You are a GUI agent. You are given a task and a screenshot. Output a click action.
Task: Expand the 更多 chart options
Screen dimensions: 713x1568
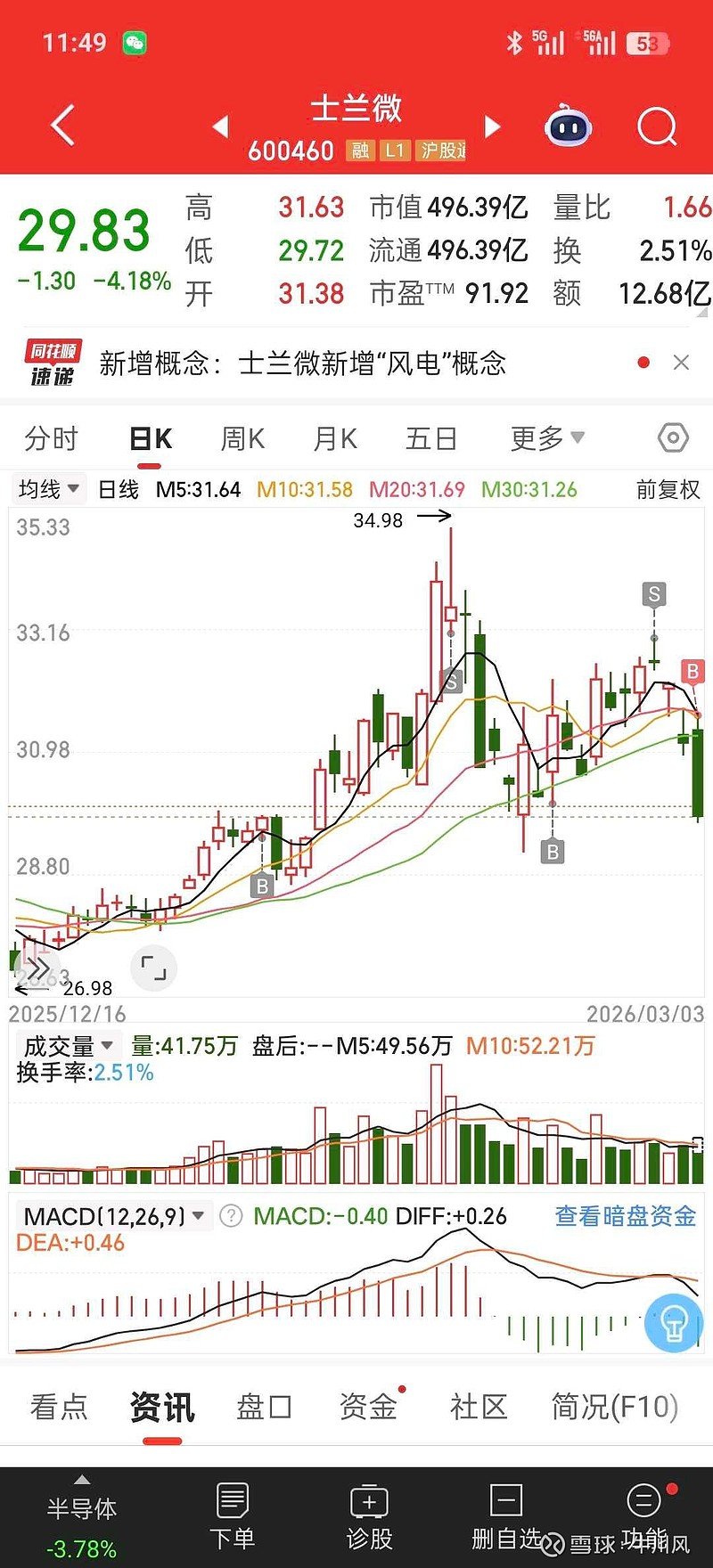click(x=546, y=438)
